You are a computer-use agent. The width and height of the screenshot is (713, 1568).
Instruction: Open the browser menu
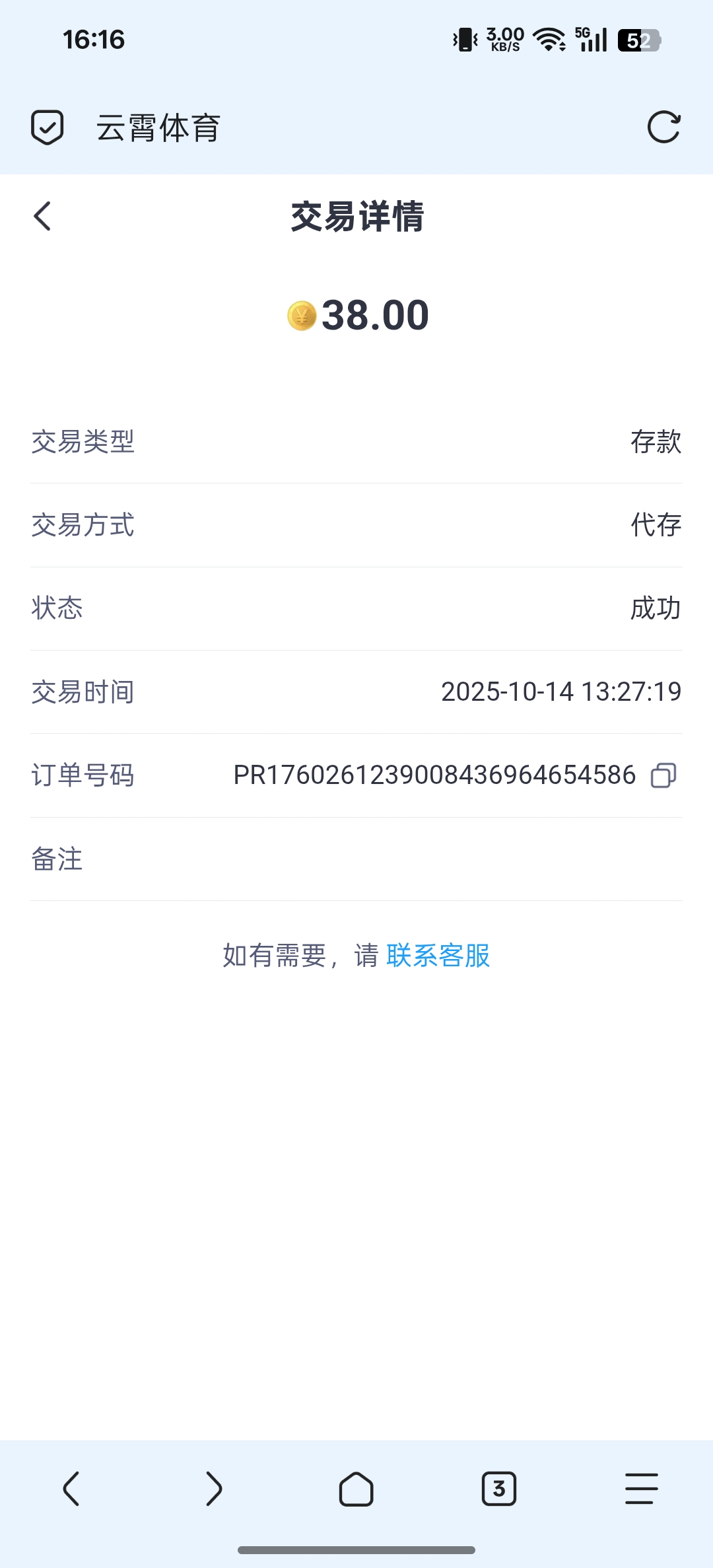(x=642, y=1489)
